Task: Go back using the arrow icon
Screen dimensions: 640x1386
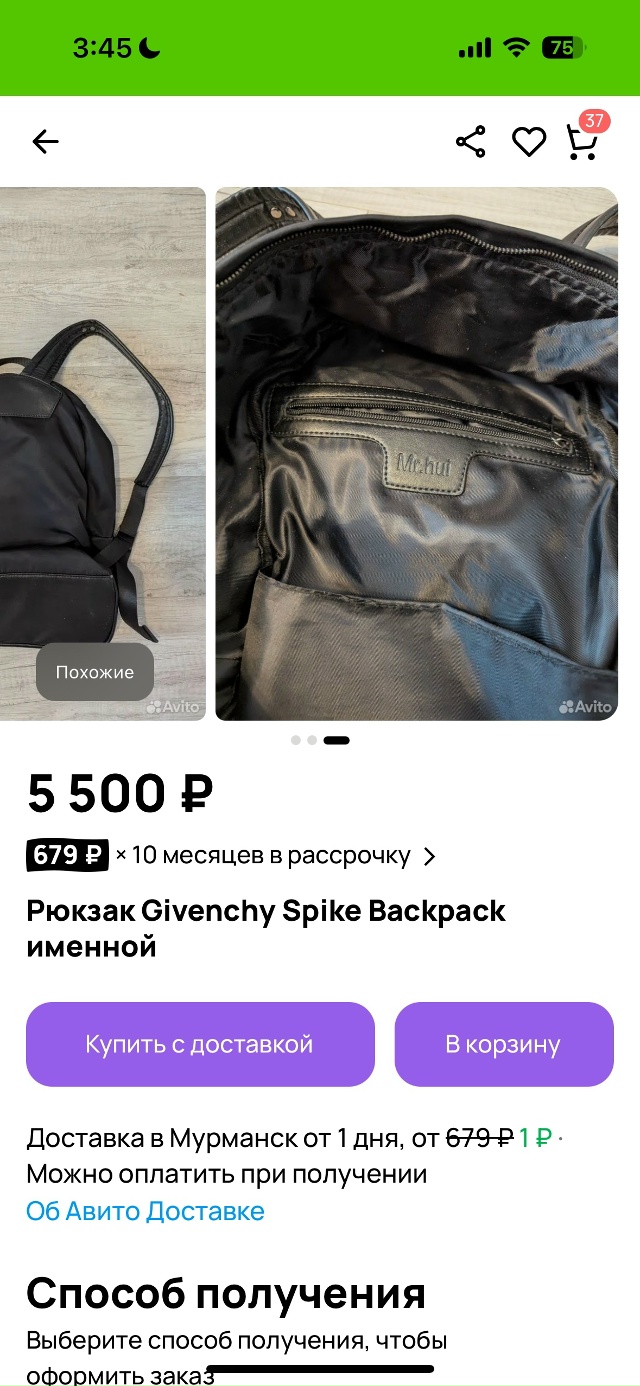Action: tap(45, 142)
